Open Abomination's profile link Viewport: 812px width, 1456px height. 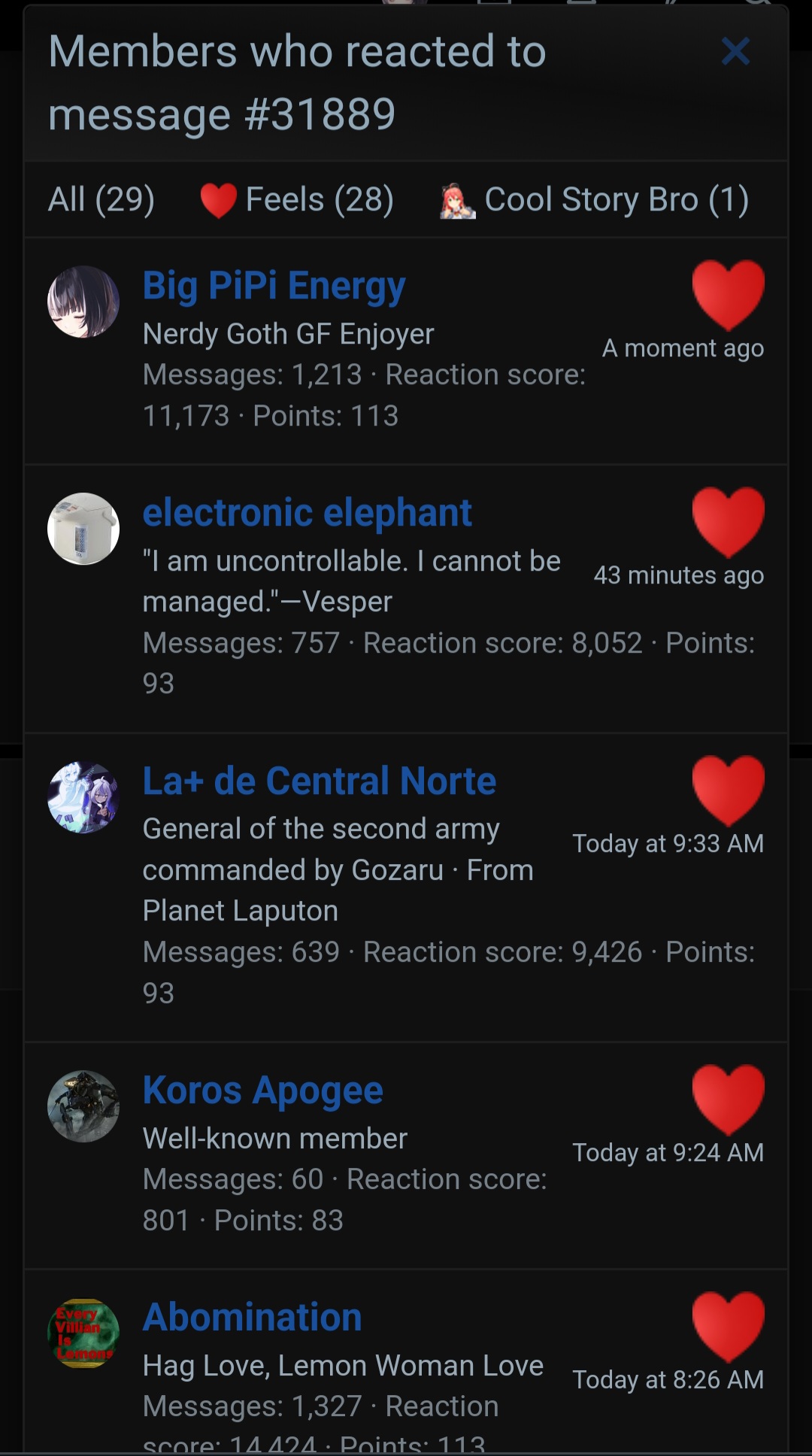[x=253, y=1318]
